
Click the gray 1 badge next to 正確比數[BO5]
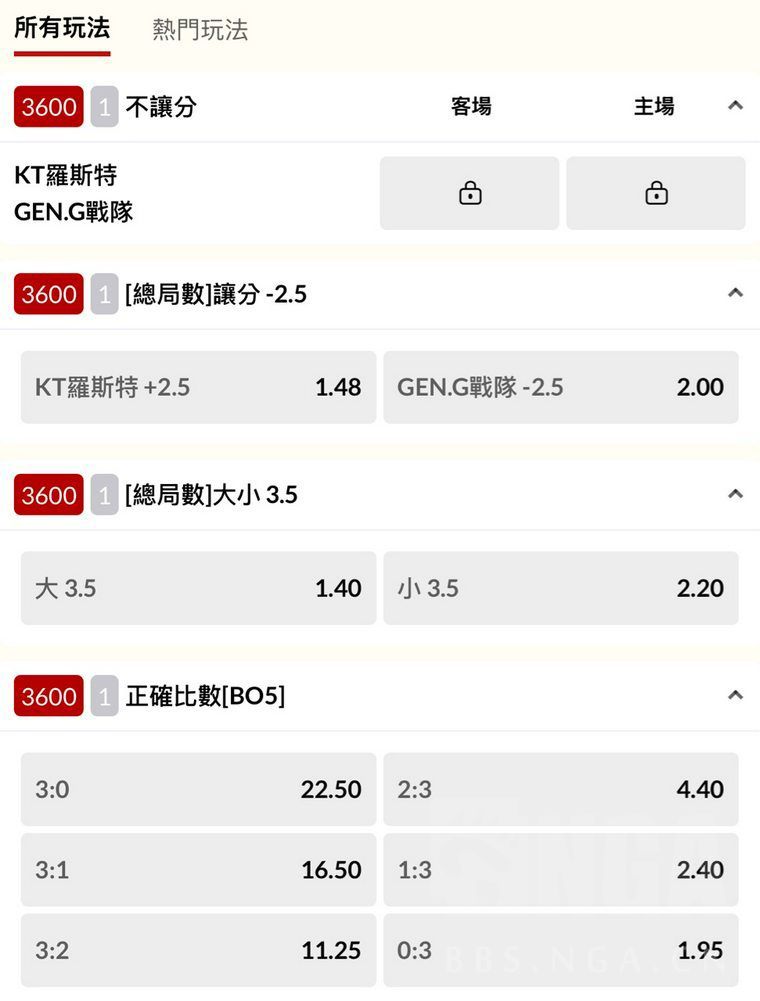point(103,696)
